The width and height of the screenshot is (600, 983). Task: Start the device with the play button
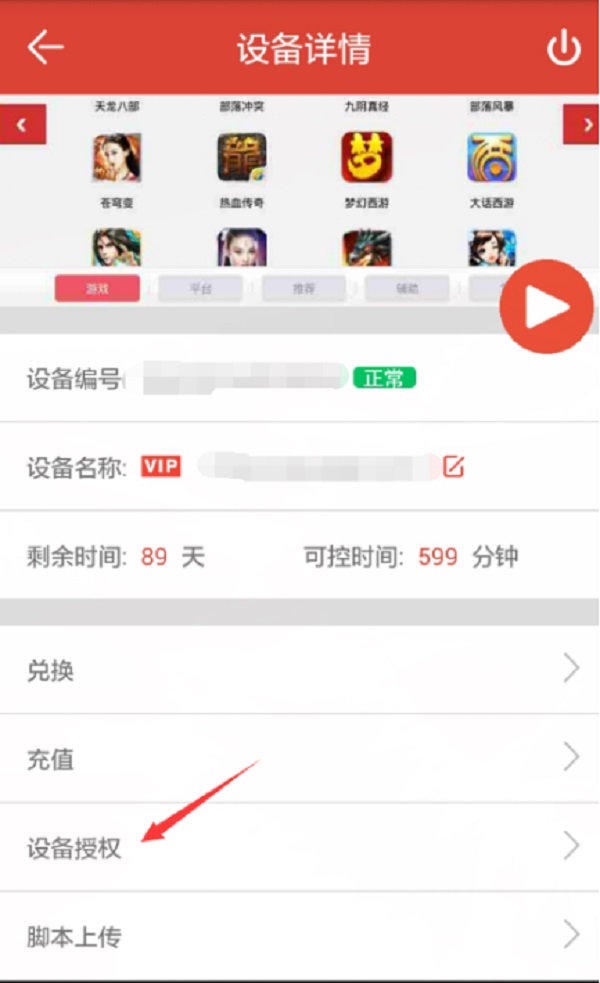point(546,307)
